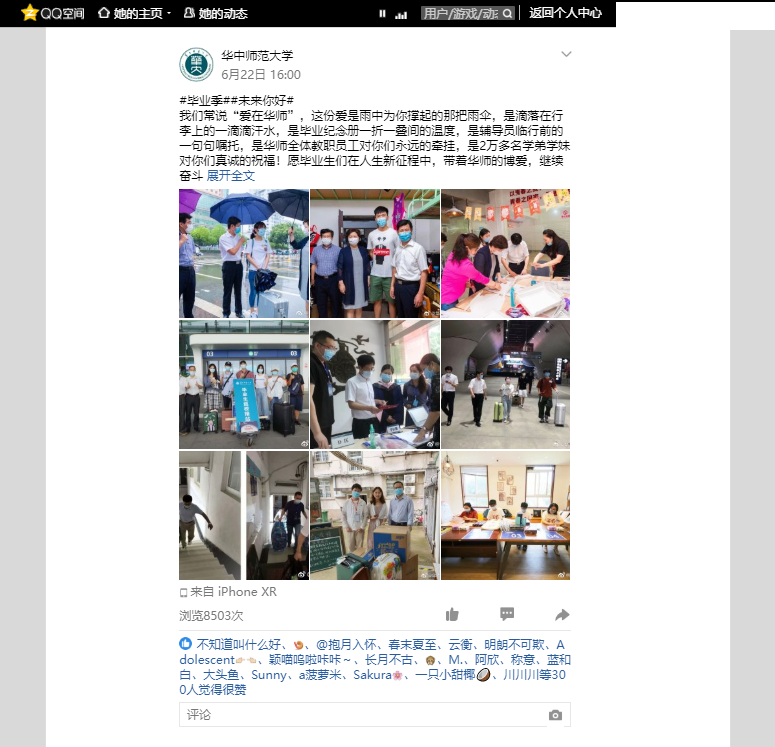The image size is (775, 747).
Task: Expand full post text with 展开全文
Action: [x=231, y=175]
